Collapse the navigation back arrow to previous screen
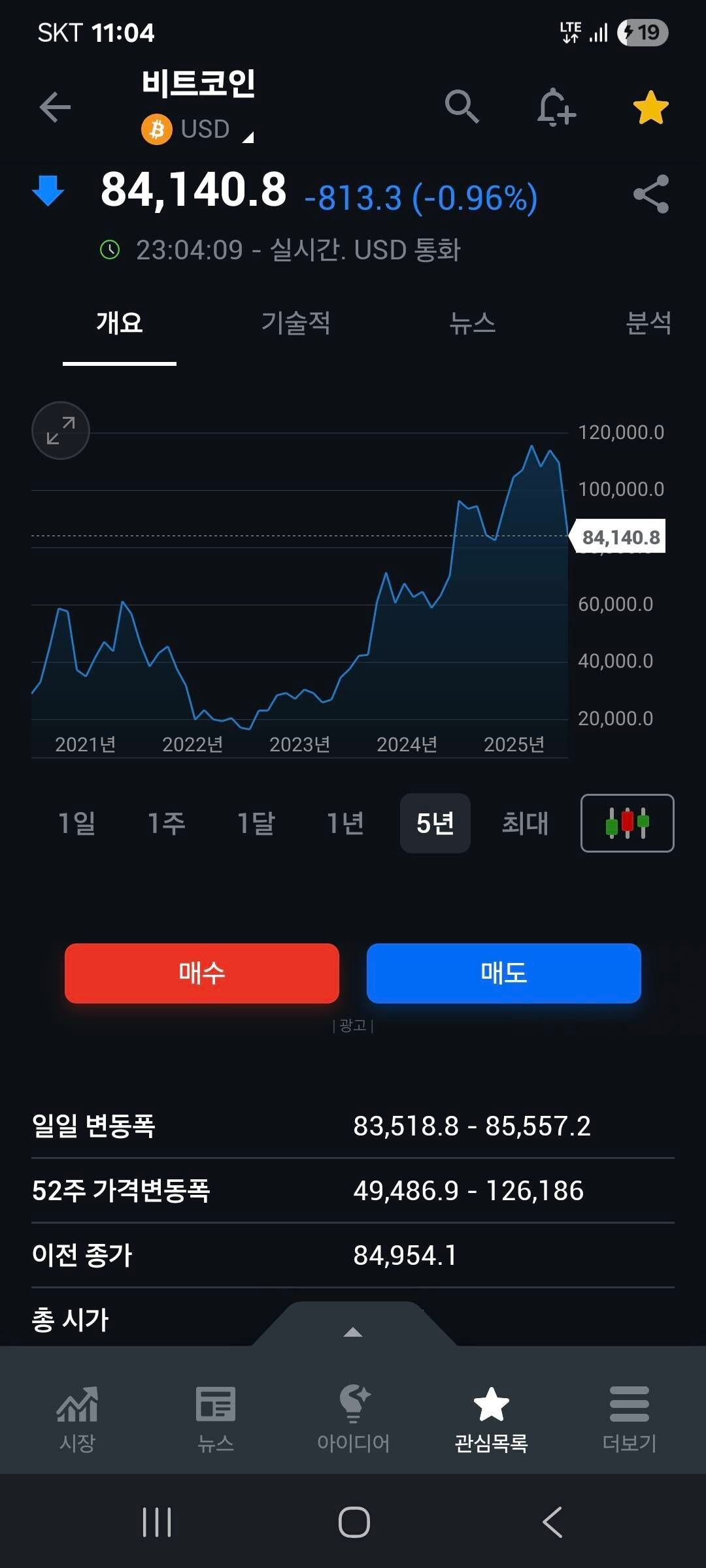Image resolution: width=706 pixels, height=1568 pixels. click(x=56, y=106)
